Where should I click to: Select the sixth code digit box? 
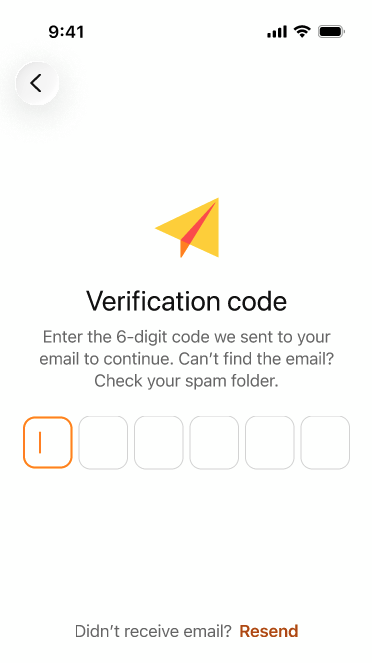(325, 442)
